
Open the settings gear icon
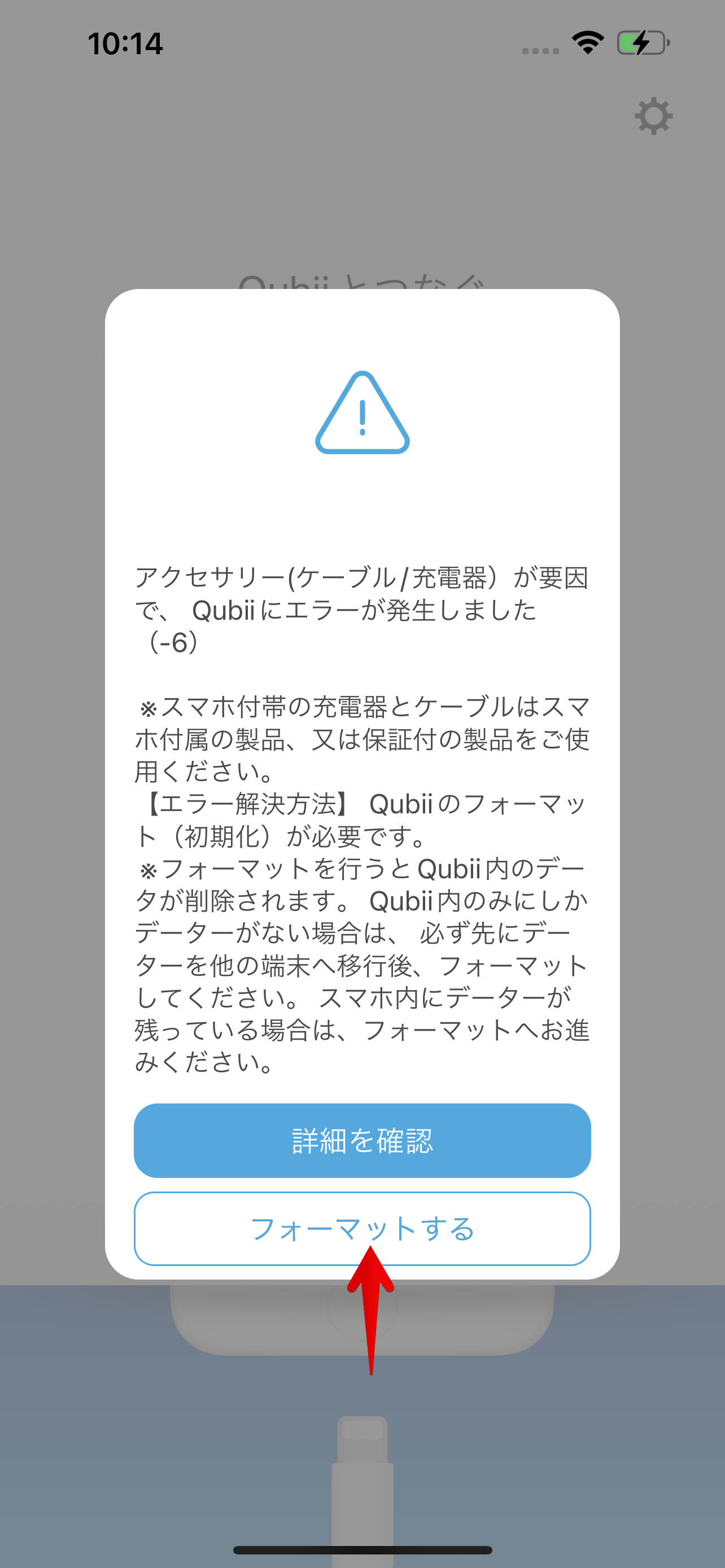tap(653, 116)
